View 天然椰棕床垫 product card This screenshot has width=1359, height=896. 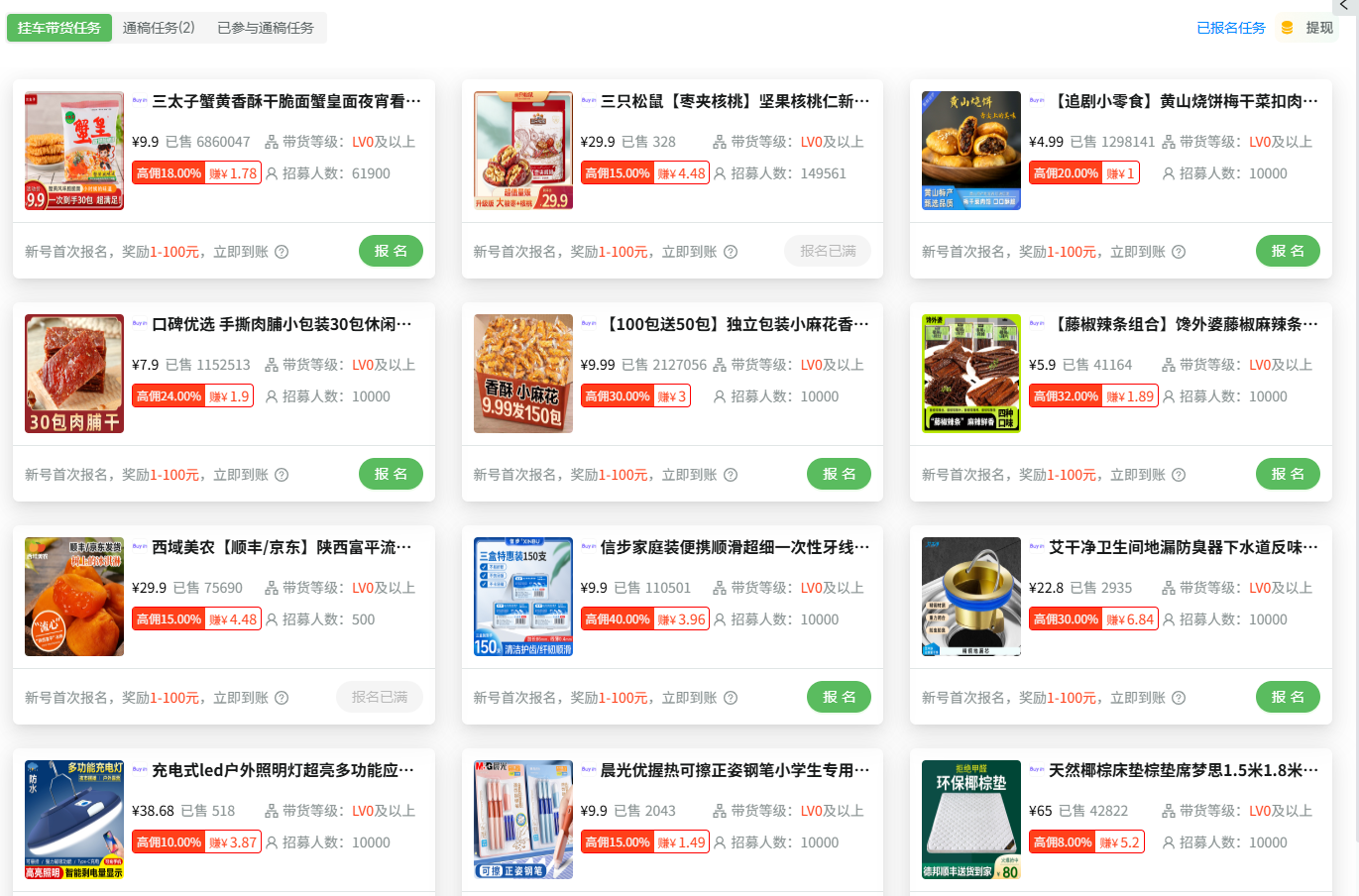tap(1184, 770)
